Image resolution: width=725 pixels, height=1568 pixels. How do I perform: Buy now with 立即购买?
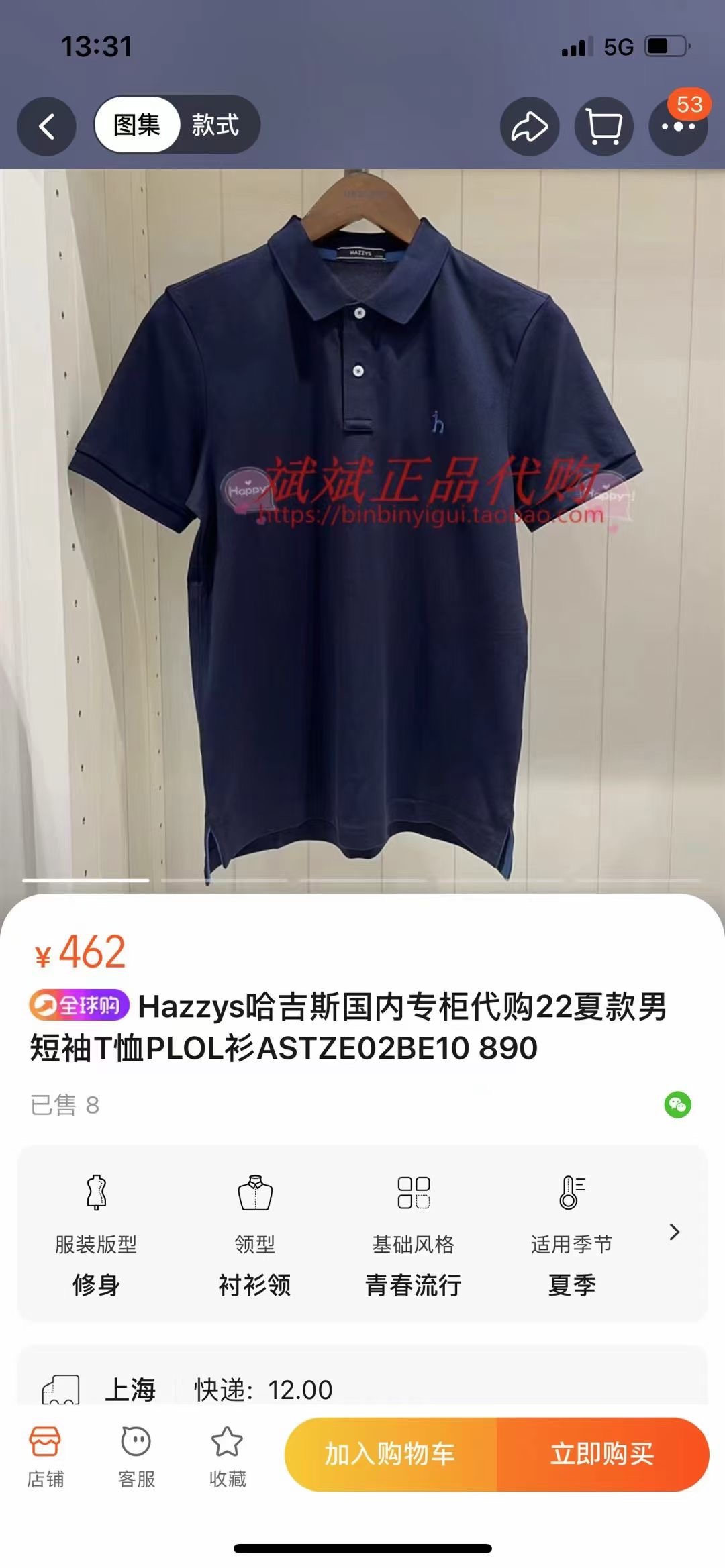[x=602, y=1455]
